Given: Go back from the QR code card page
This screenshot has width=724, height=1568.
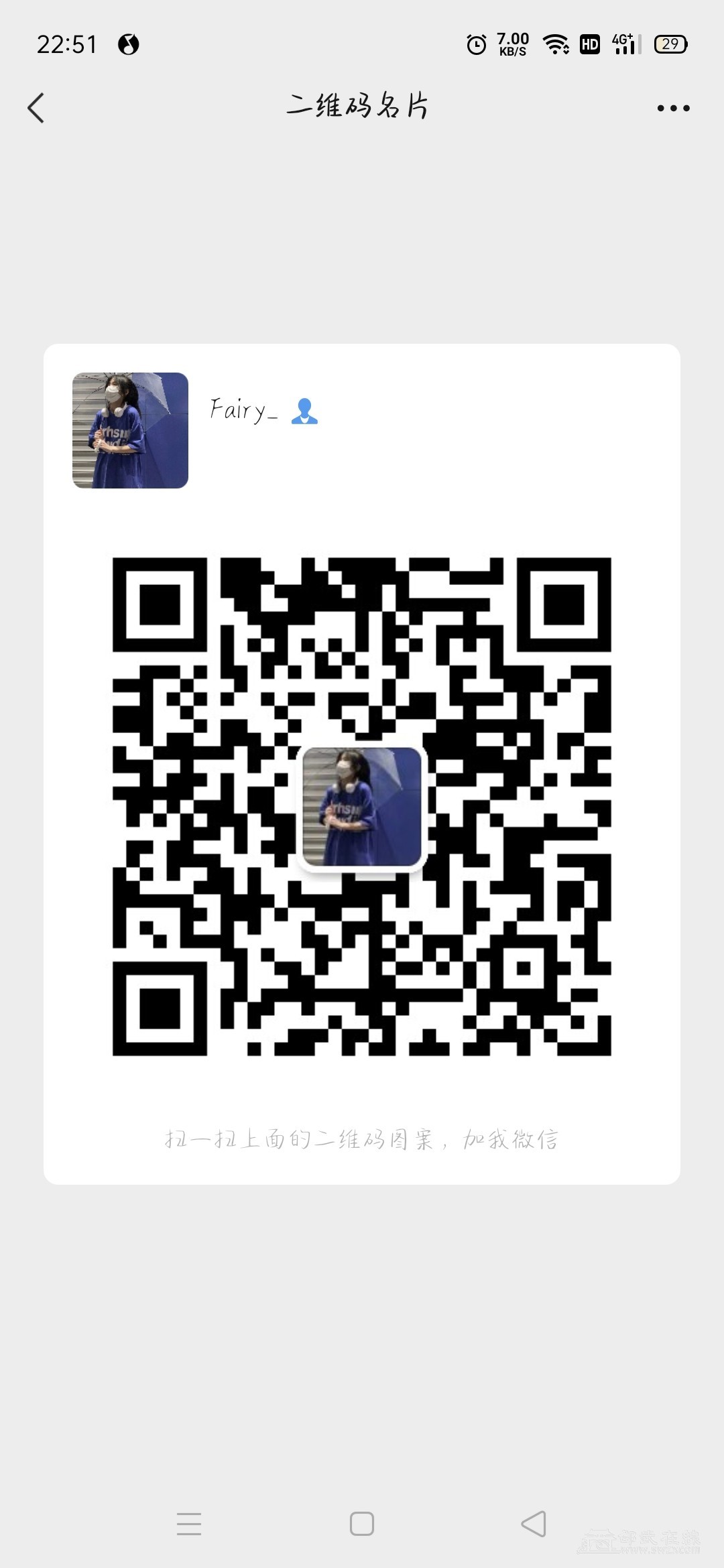Looking at the screenshot, I should point(36,108).
